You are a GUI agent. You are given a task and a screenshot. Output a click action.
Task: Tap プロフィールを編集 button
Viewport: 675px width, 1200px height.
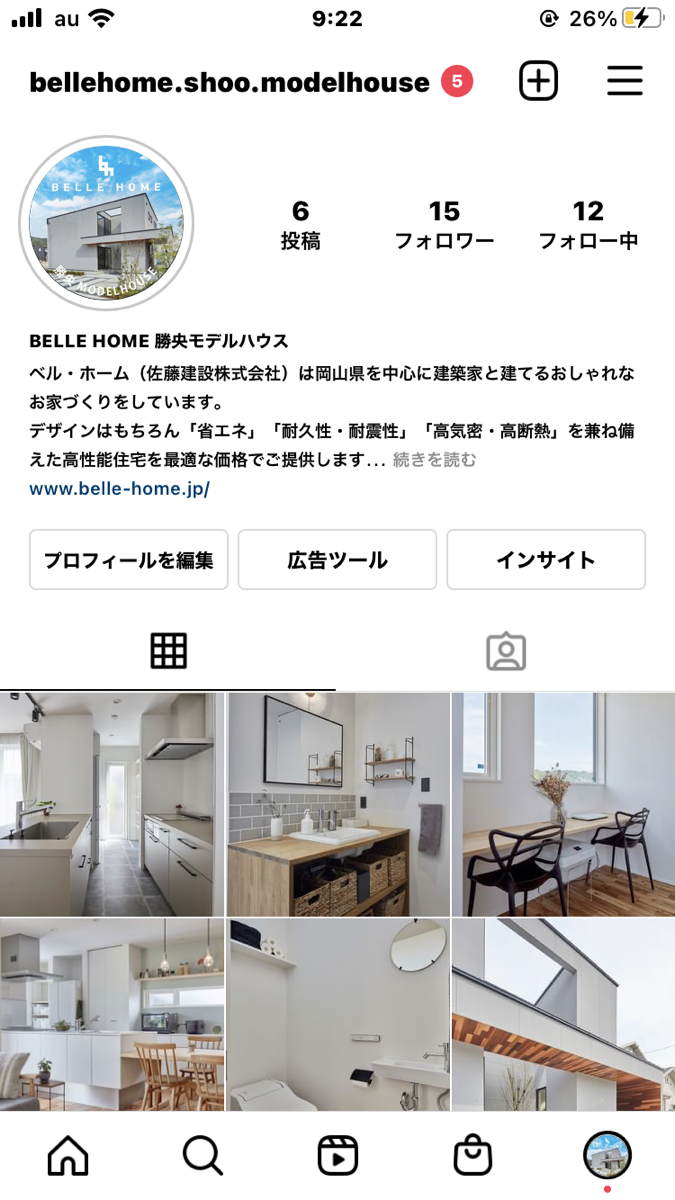coord(129,560)
